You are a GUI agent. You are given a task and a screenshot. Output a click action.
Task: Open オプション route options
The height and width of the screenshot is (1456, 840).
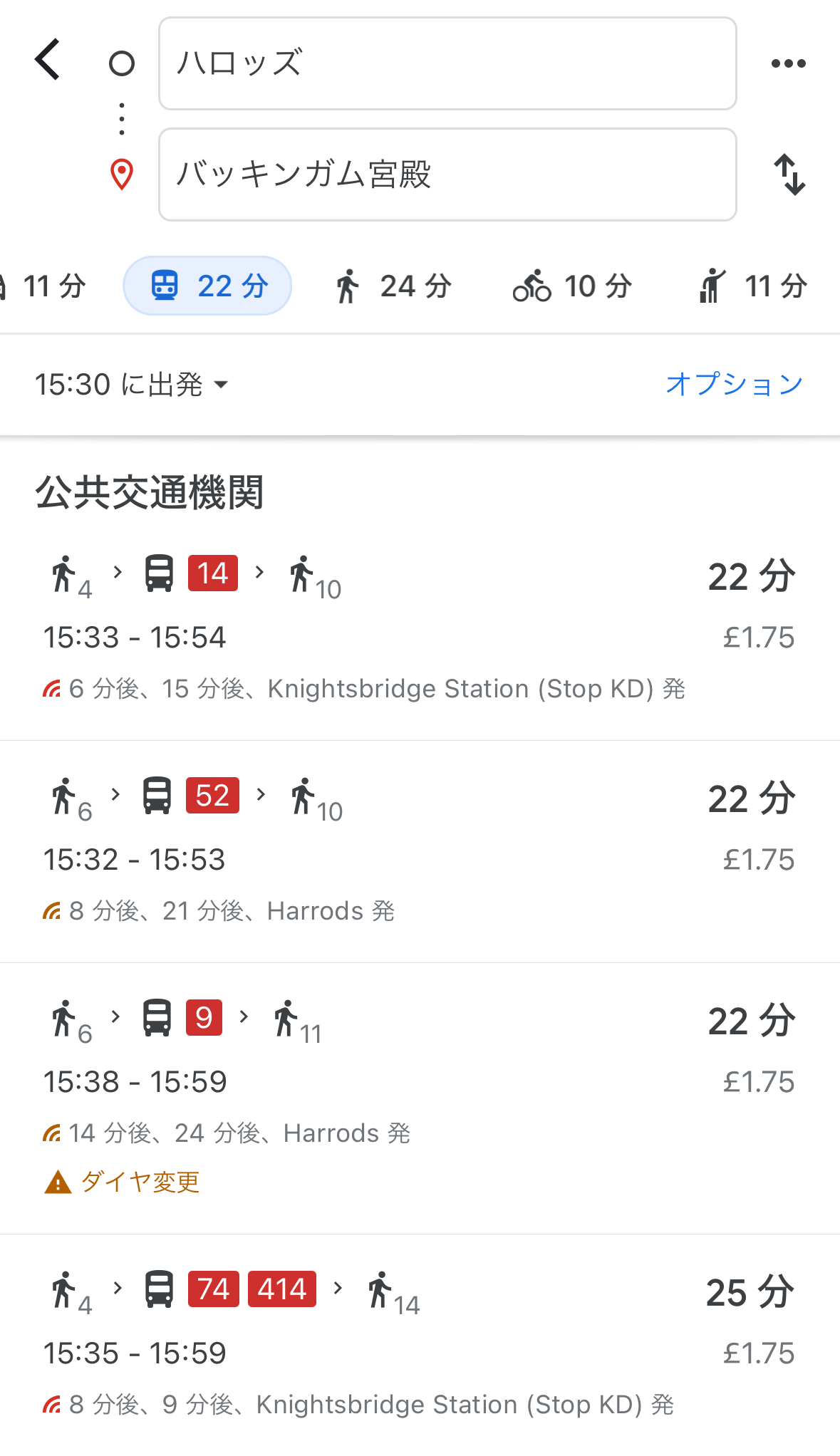[x=734, y=384]
